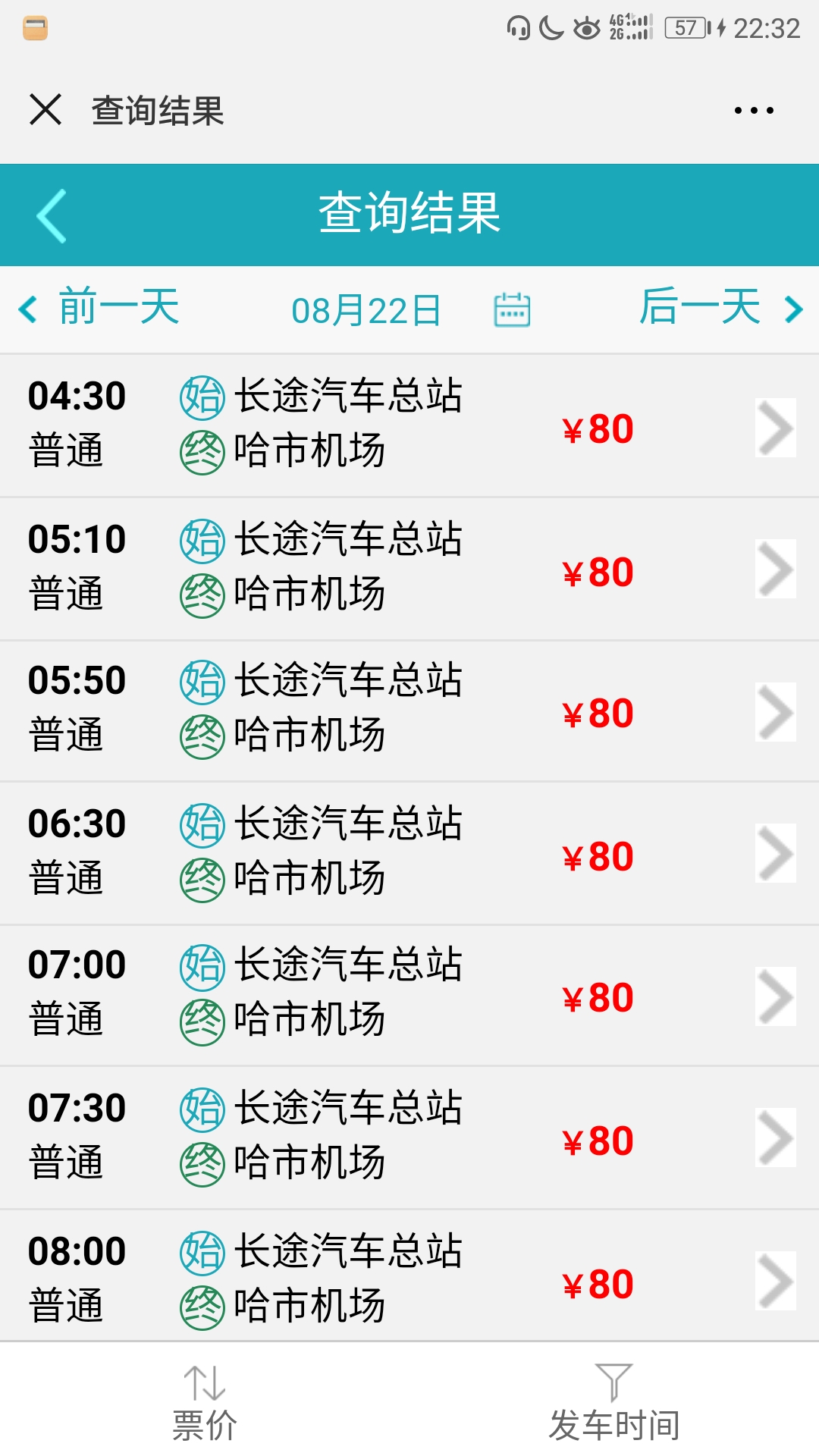This screenshot has height=1456, width=819.
Task: Close the query results page
Action: tap(45, 109)
